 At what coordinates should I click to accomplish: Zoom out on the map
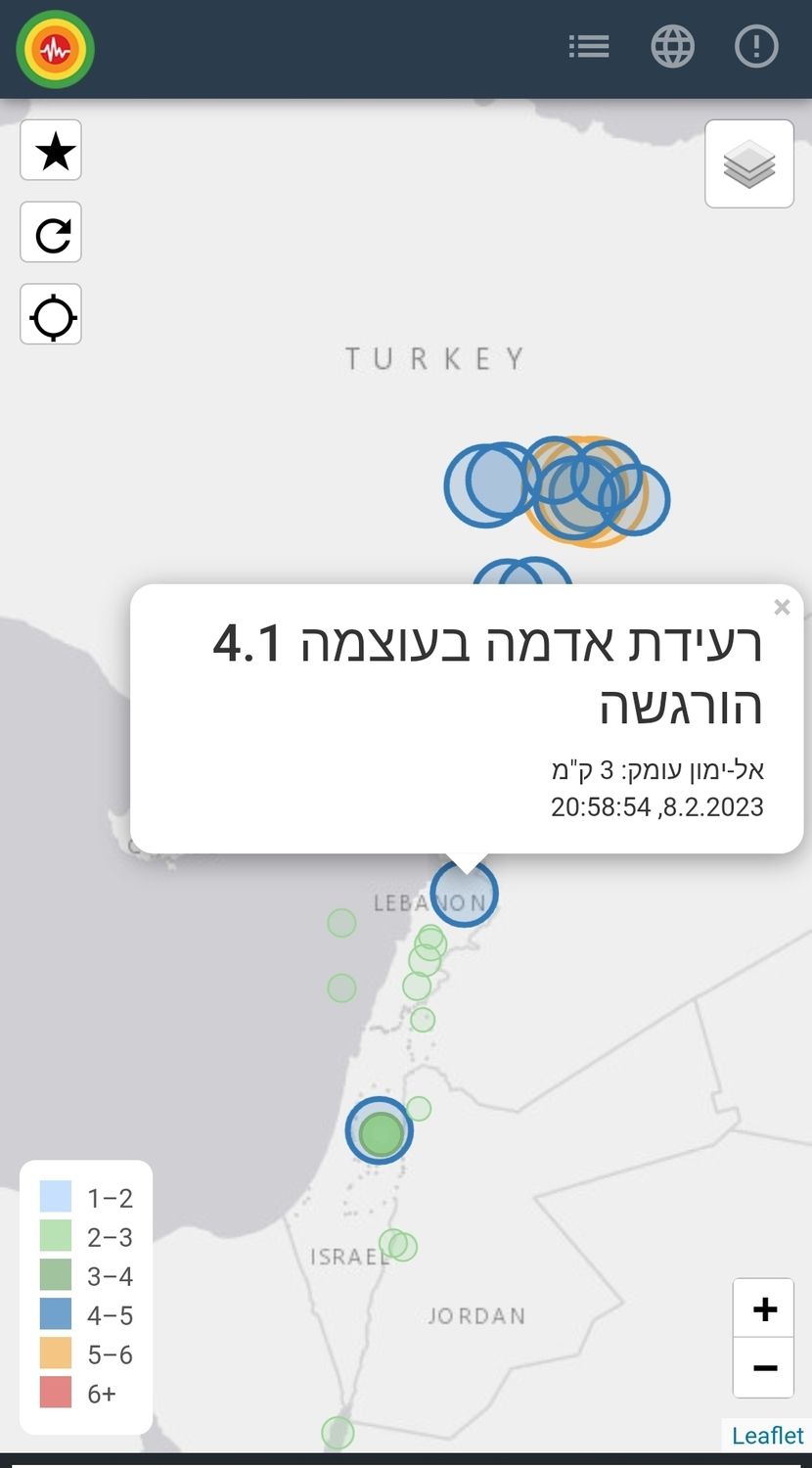click(x=764, y=1367)
